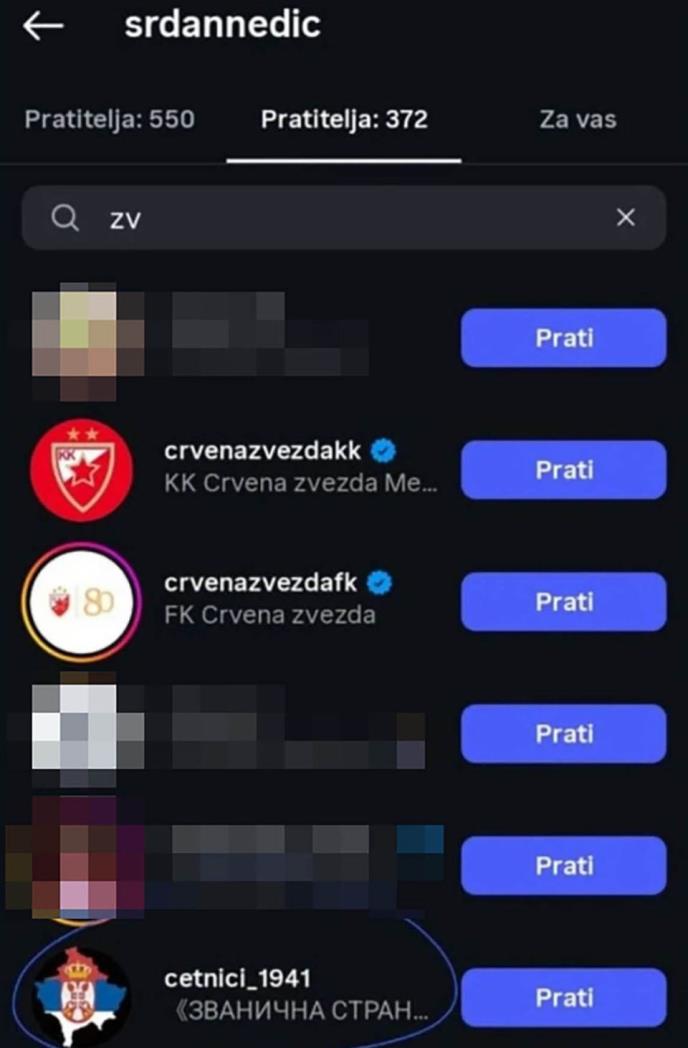Switch to the Pratitelja: 550 tab
The height and width of the screenshot is (1048, 688).
pyautogui.click(x=110, y=120)
